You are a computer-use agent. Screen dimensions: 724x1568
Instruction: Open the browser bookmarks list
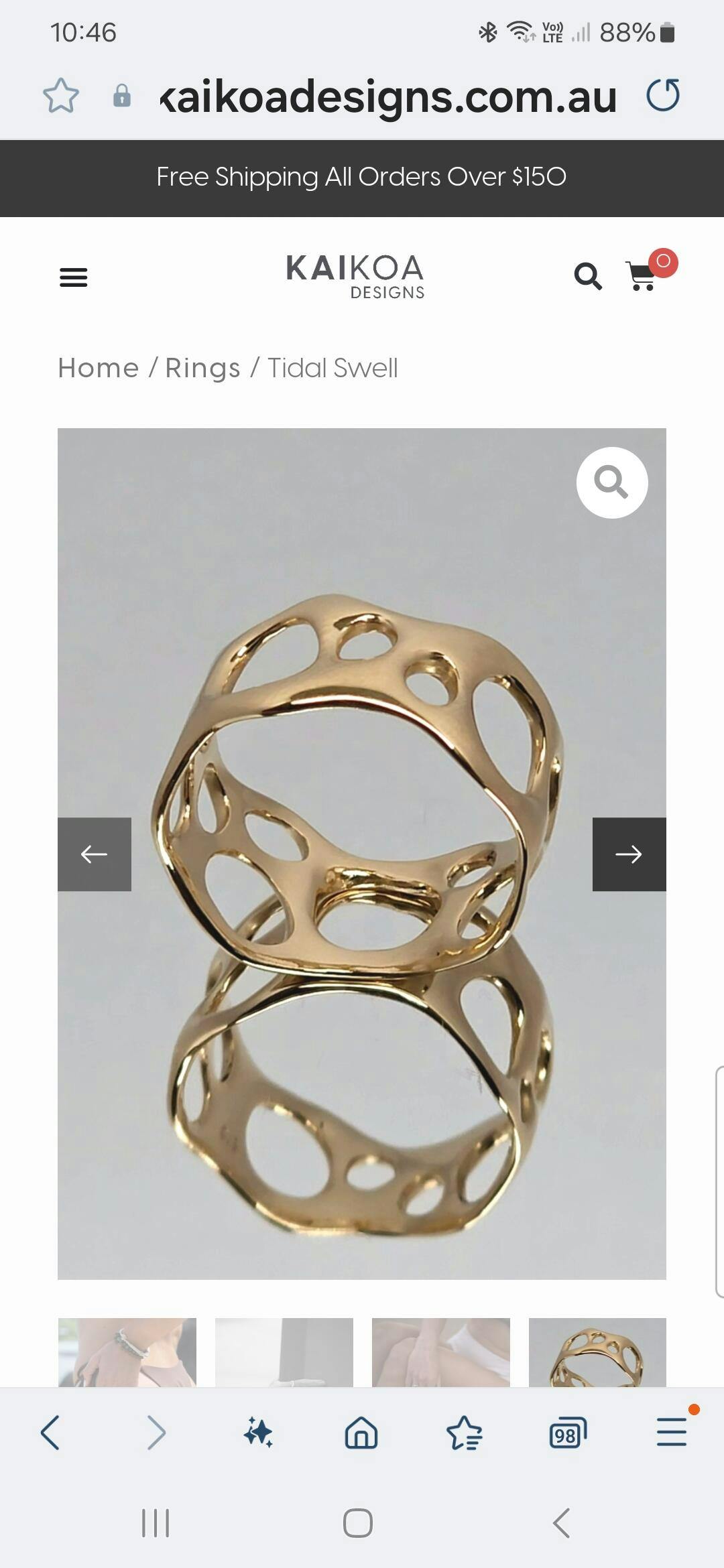pyautogui.click(x=464, y=1433)
